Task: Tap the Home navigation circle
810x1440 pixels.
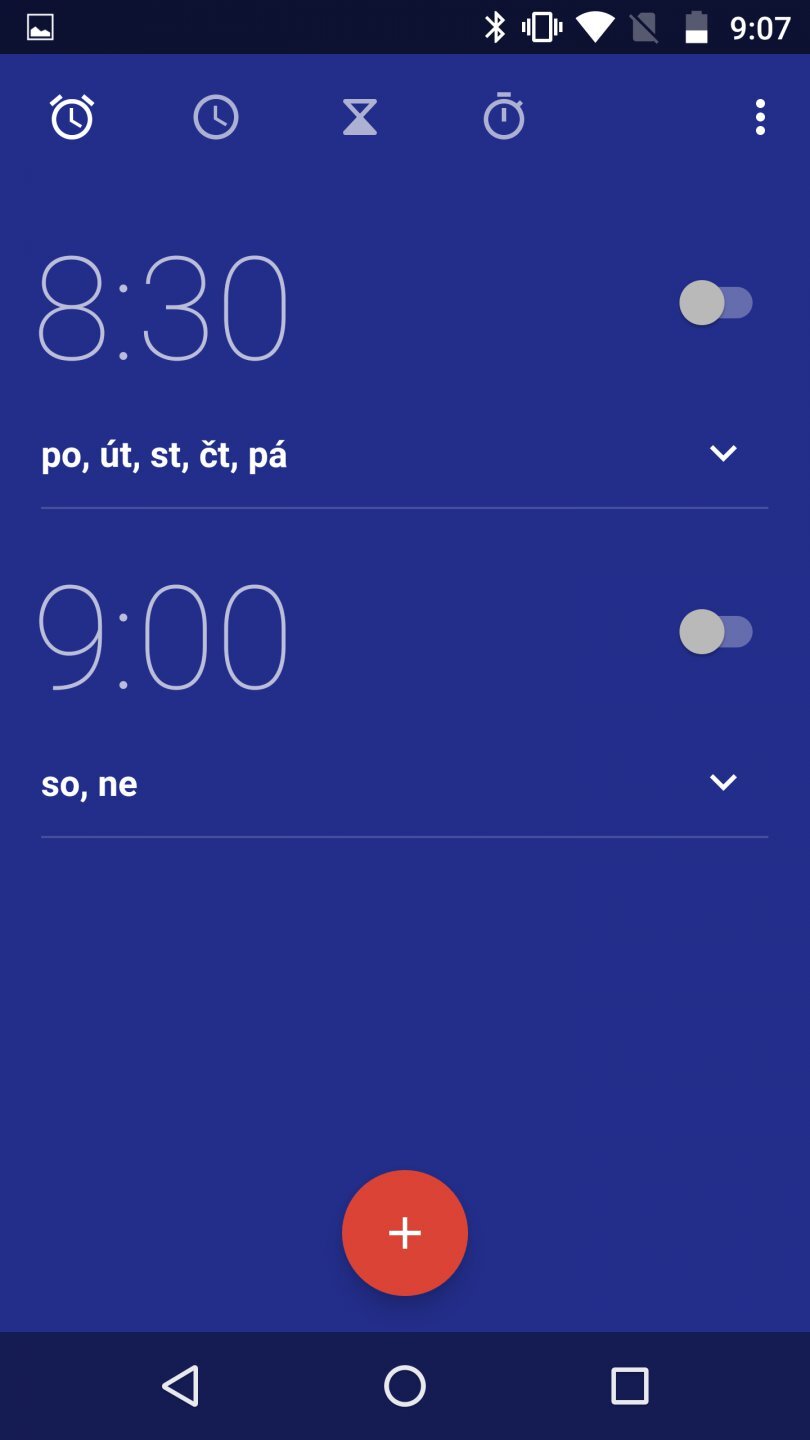Action: pos(404,1386)
